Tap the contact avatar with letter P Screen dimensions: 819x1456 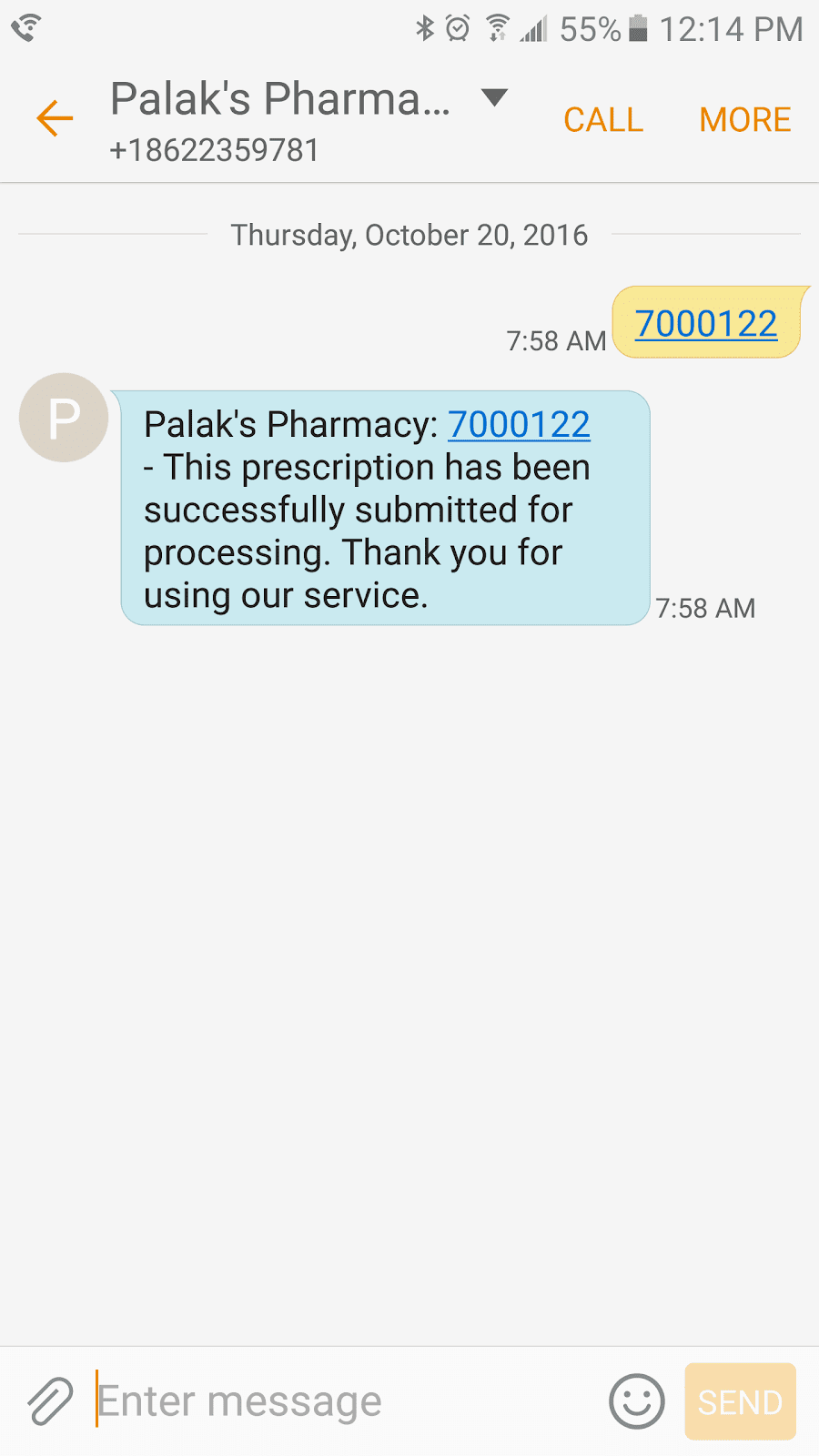(63, 417)
